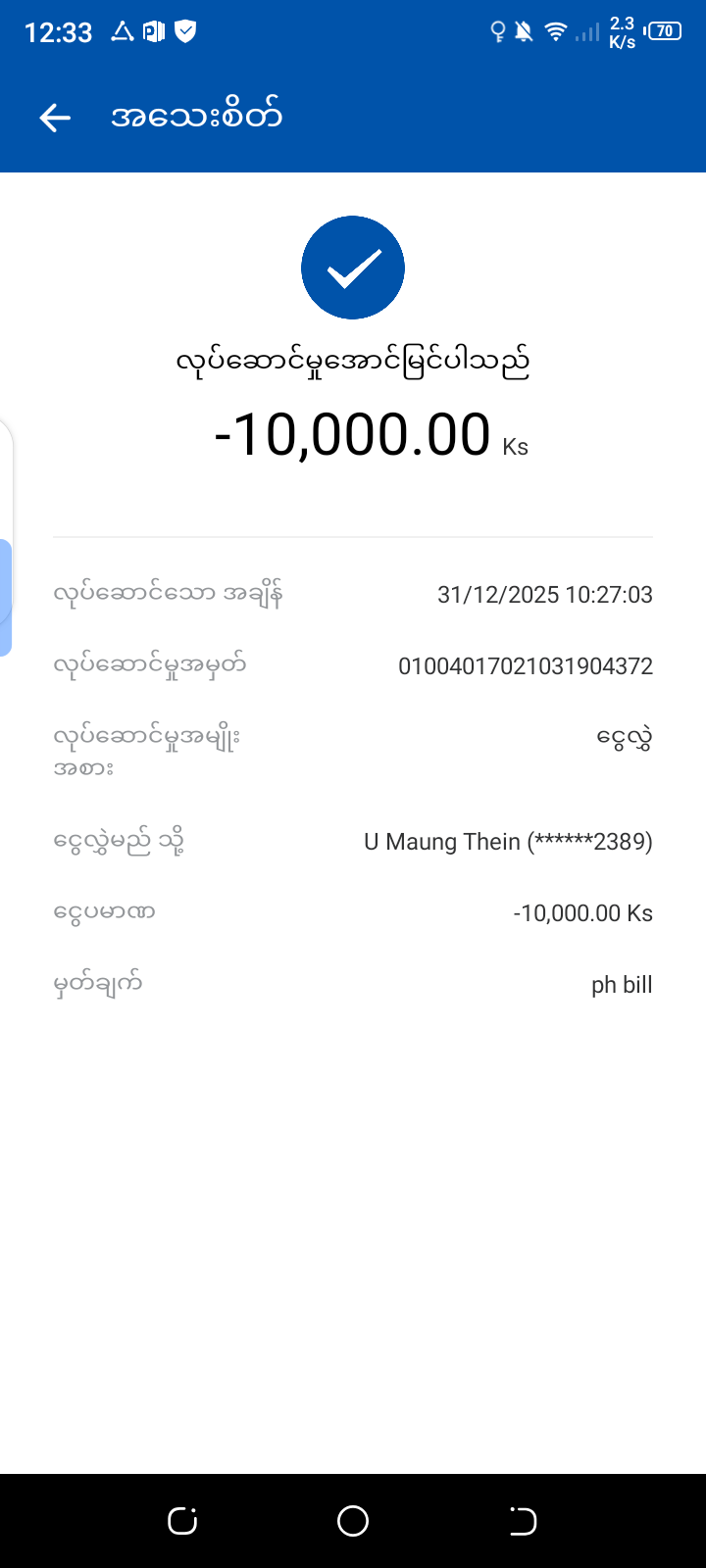Tap the system back button
This screenshot has height=1568, width=706.
(x=523, y=1521)
